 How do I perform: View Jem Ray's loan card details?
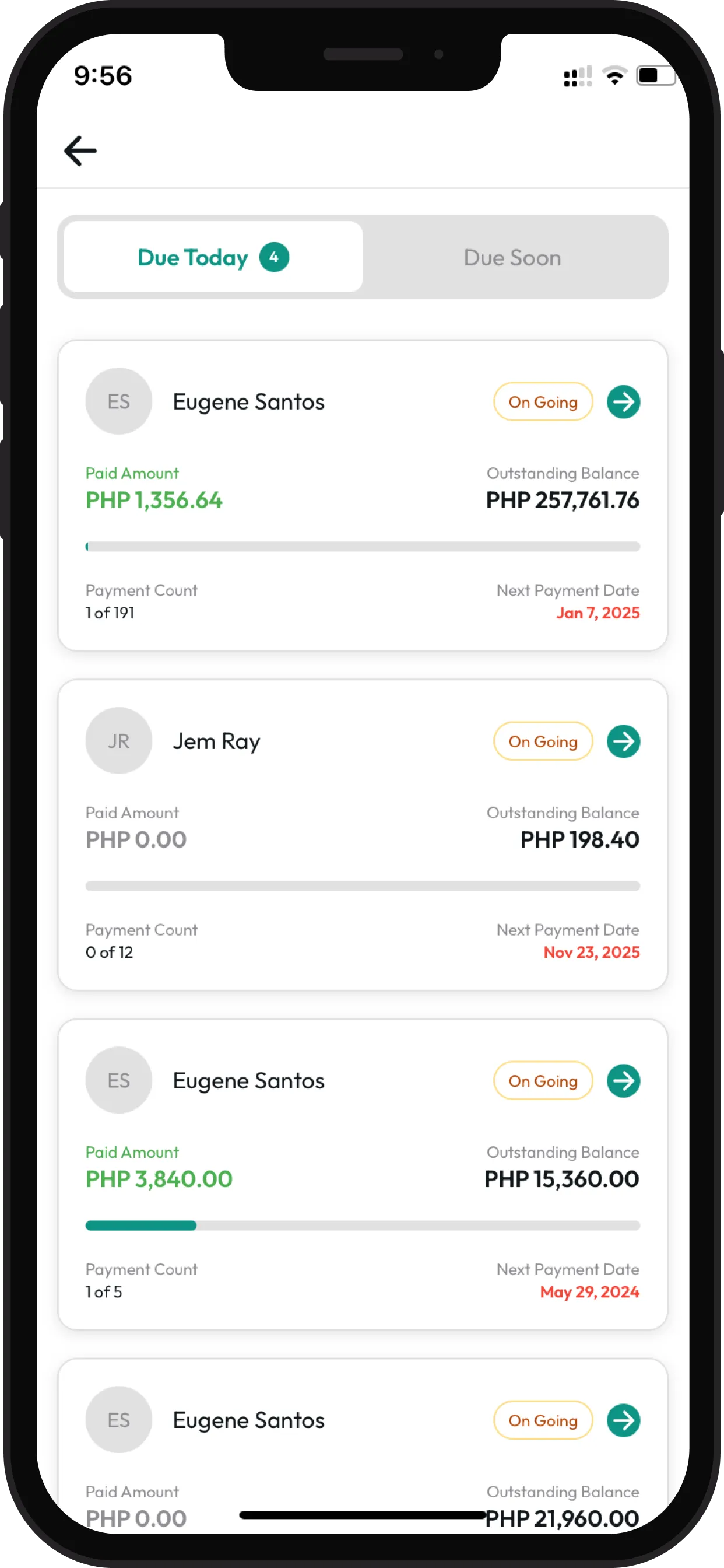pos(363,852)
